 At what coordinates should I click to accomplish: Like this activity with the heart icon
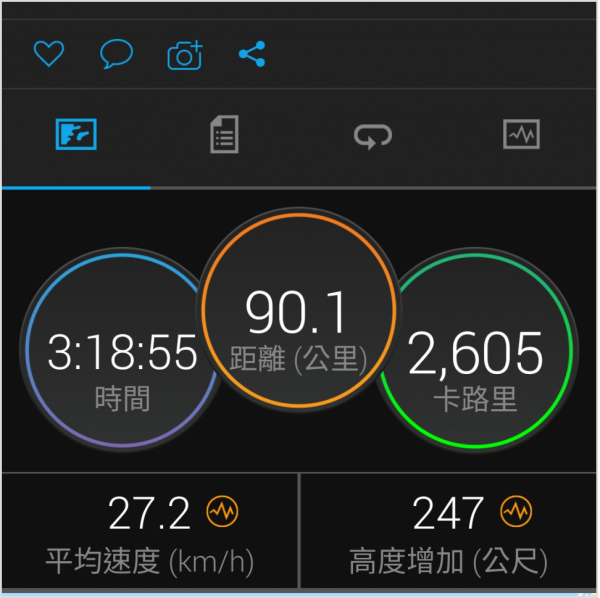click(x=48, y=54)
